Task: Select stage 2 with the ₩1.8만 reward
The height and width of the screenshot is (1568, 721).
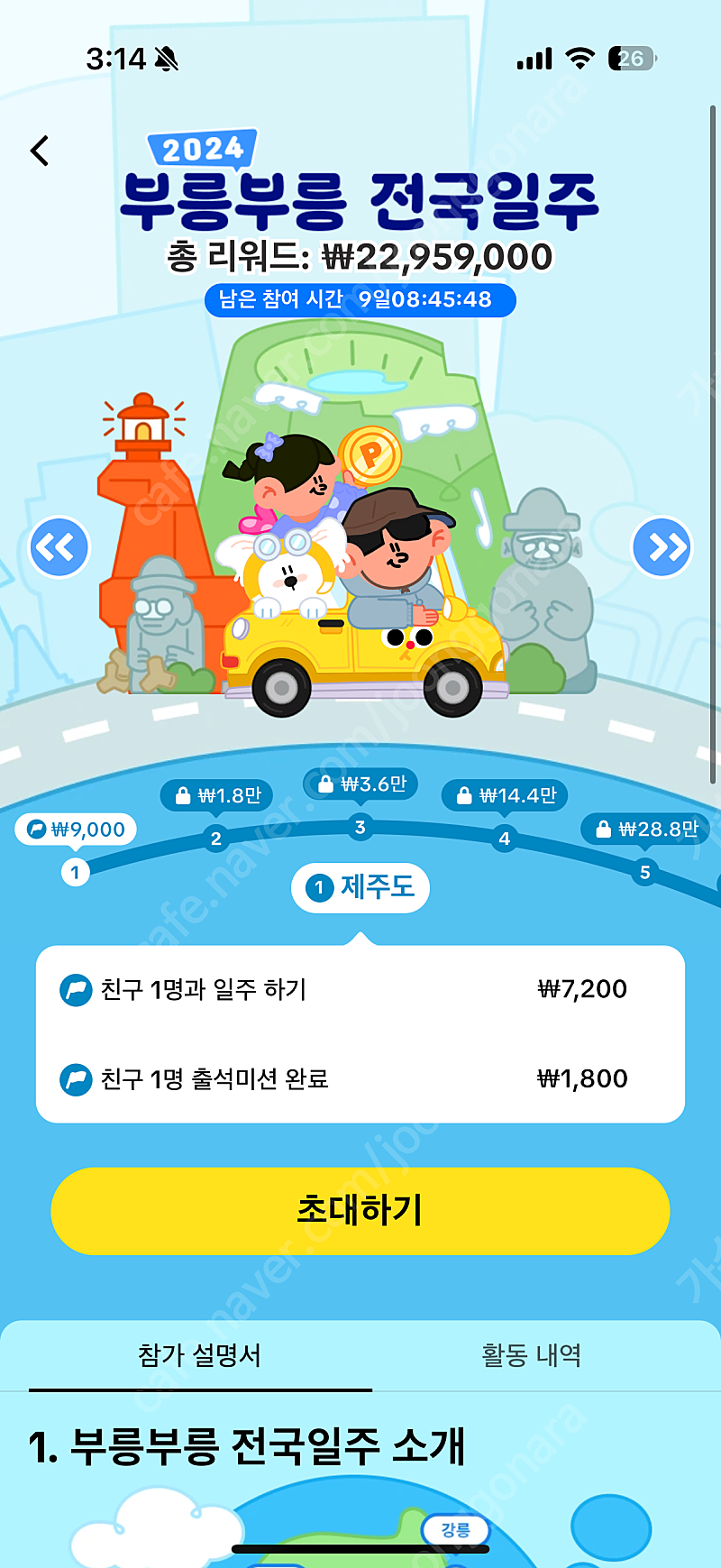Action: pyautogui.click(x=215, y=839)
